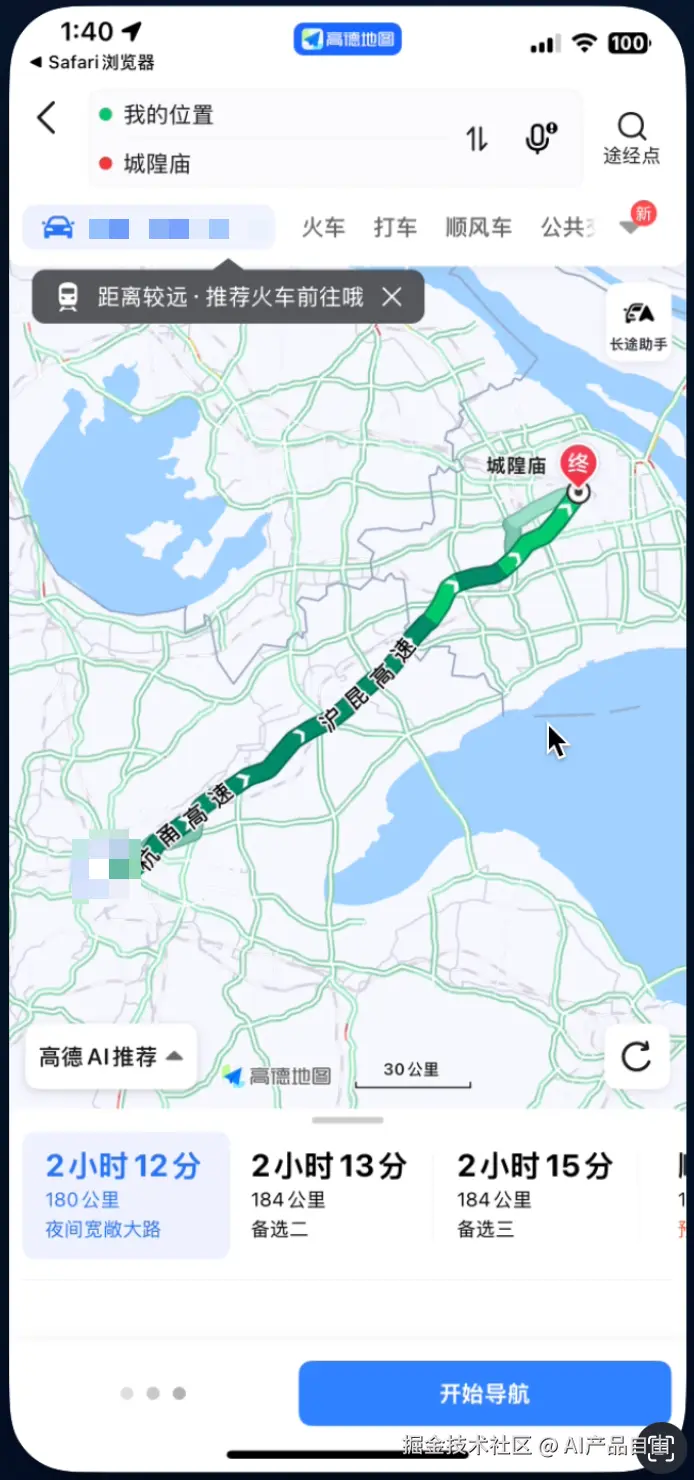Screen dimensions: 694x1480
Task: Add a waypoint via 途经点
Action: point(631,138)
